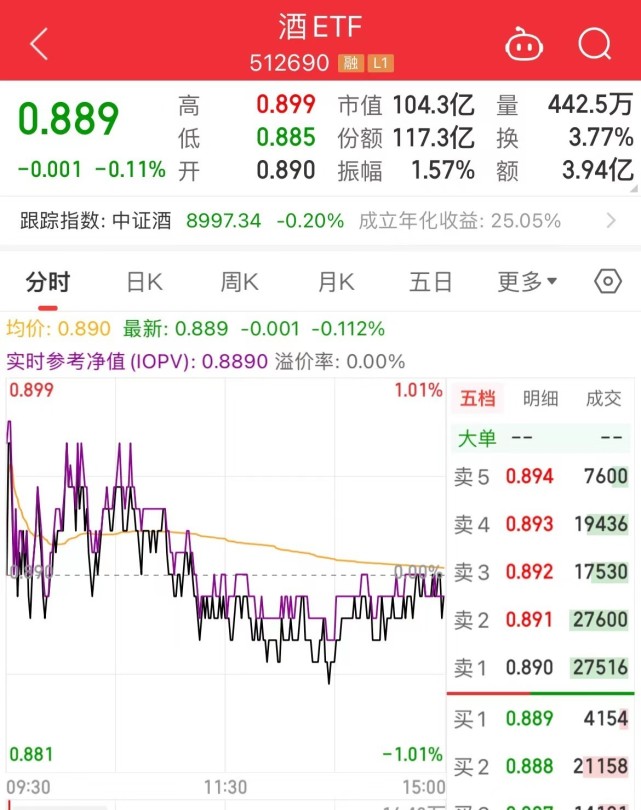641x810 pixels.
Task: Expand the 更多 chart options dropdown
Action: click(x=527, y=282)
